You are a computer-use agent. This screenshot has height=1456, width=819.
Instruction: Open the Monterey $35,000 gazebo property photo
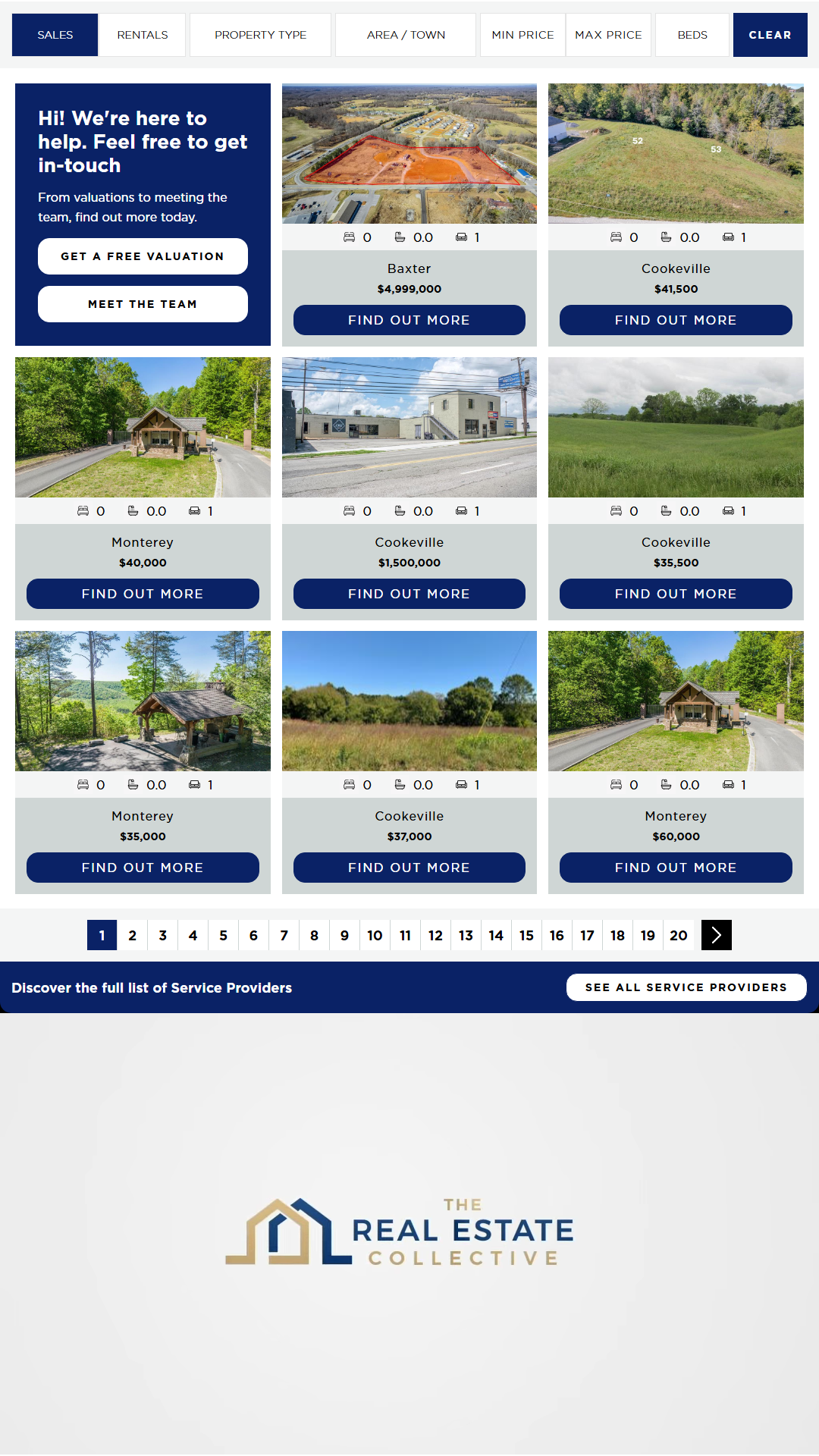point(143,701)
